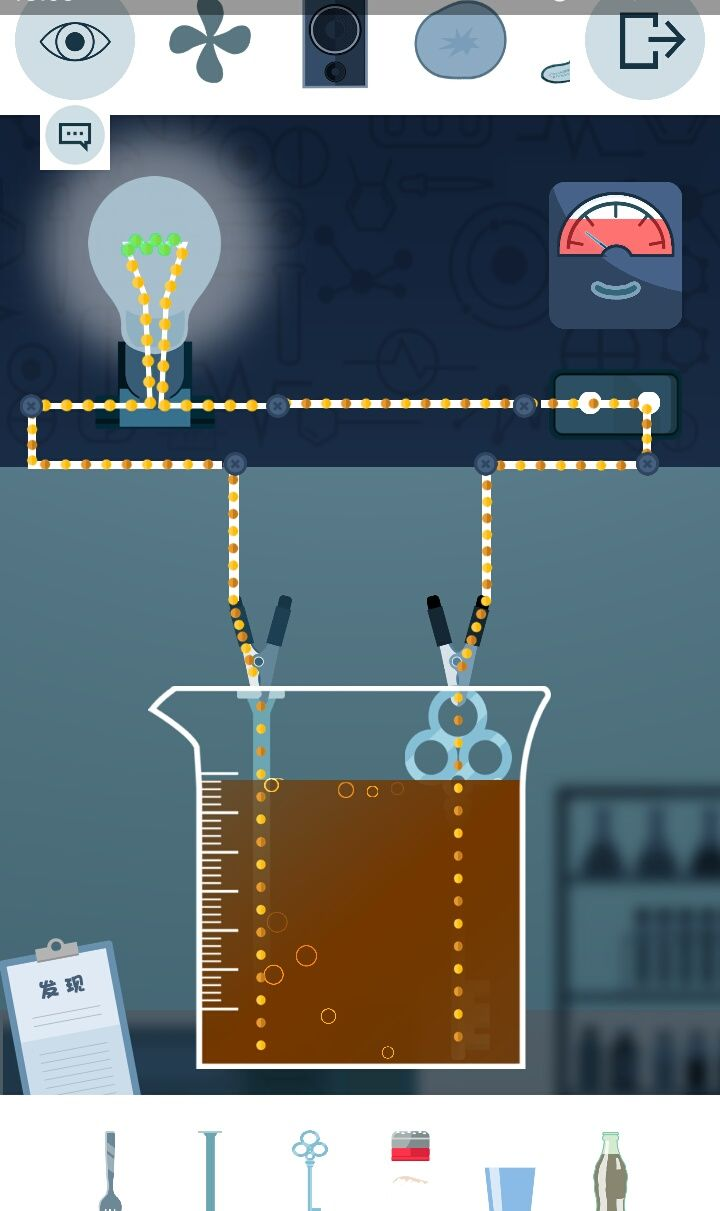
Task: Open the comments speech bubble
Action: tap(75, 136)
